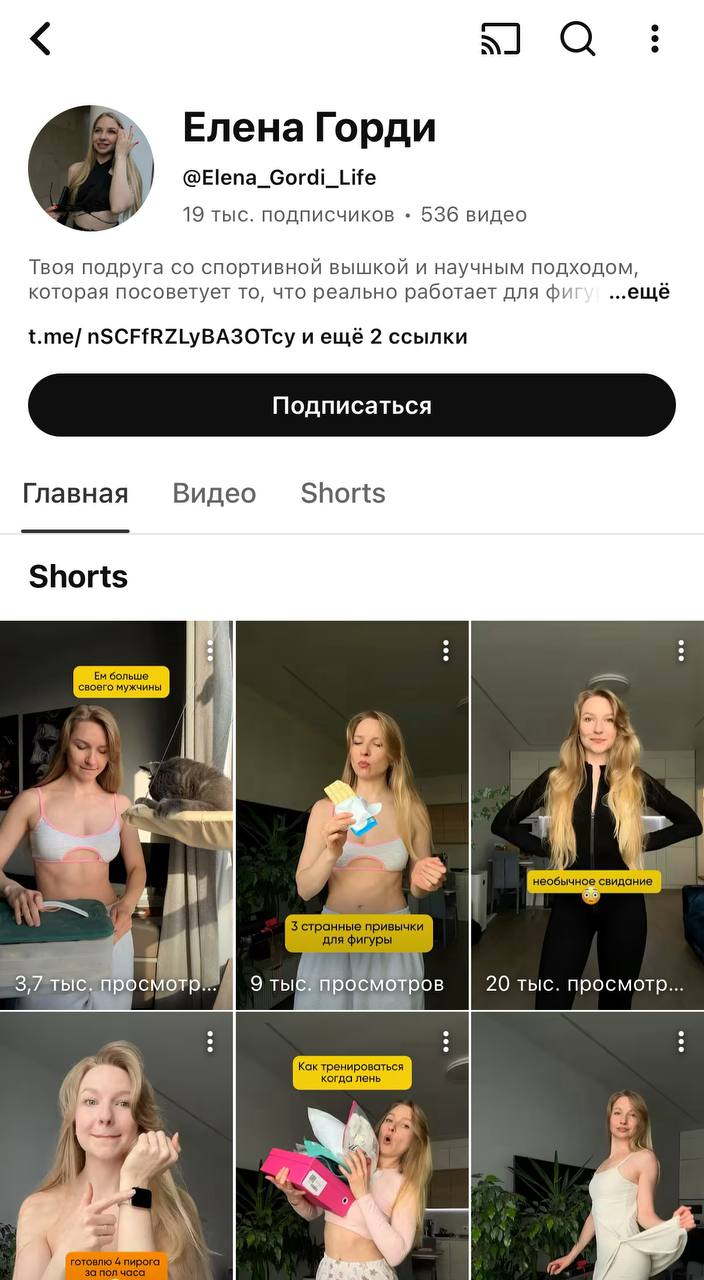Switch to the Shorts tab
Viewport: 704px width, 1280px height.
pos(343,493)
